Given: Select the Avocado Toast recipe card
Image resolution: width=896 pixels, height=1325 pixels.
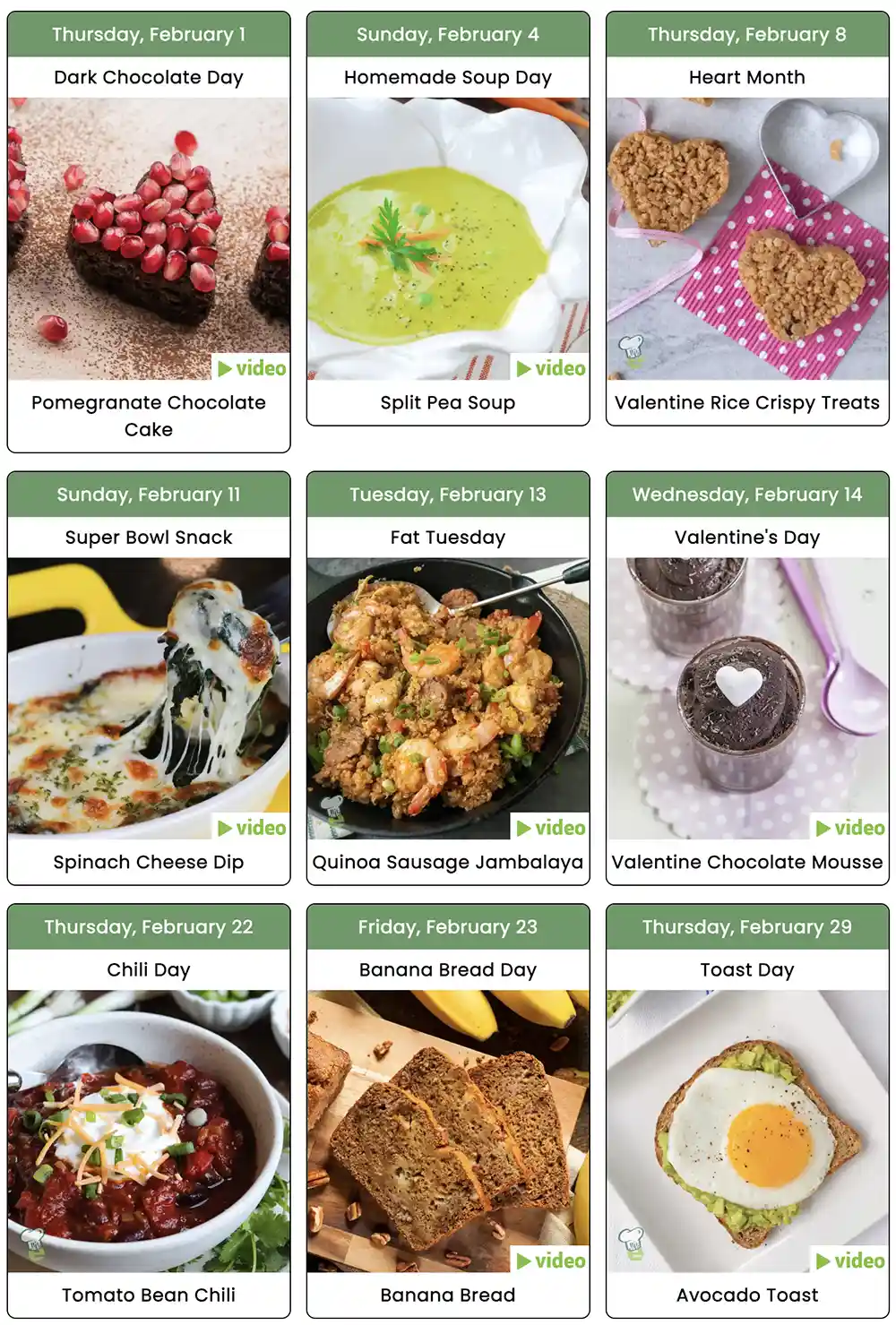Looking at the screenshot, I should [x=747, y=1130].
